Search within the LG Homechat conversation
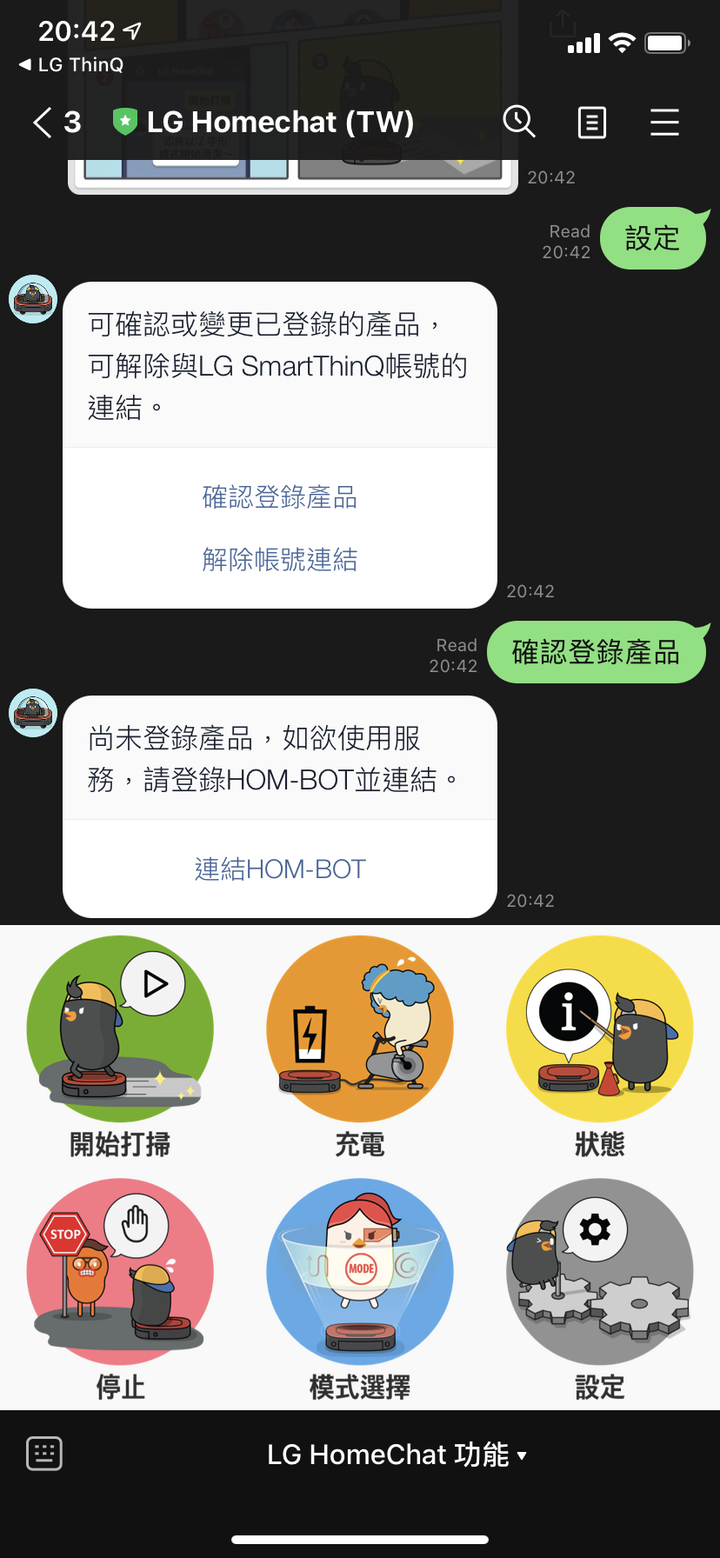Screen dimensions: 720x1558 (519, 122)
